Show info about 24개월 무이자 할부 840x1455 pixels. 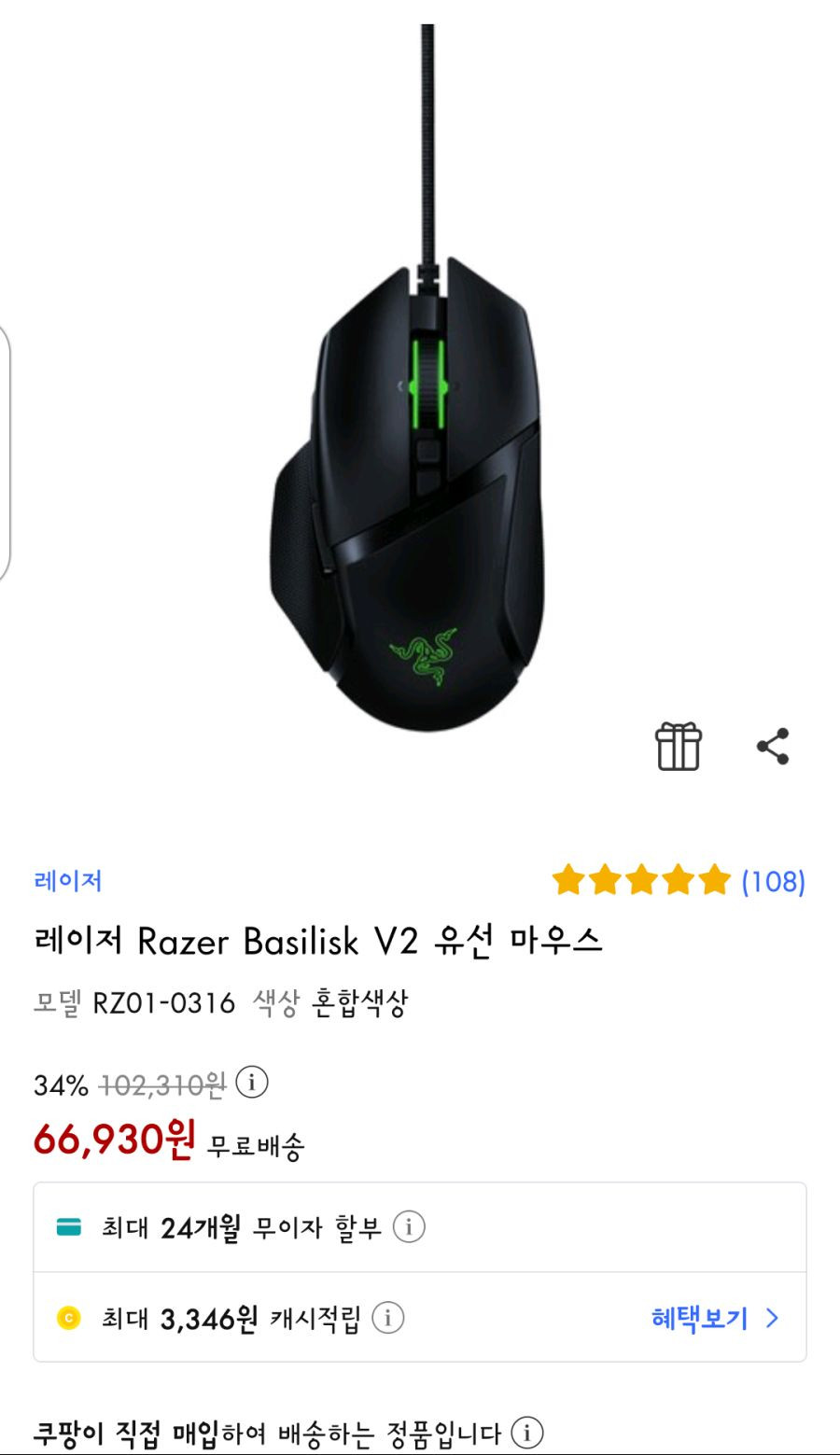tap(409, 1226)
